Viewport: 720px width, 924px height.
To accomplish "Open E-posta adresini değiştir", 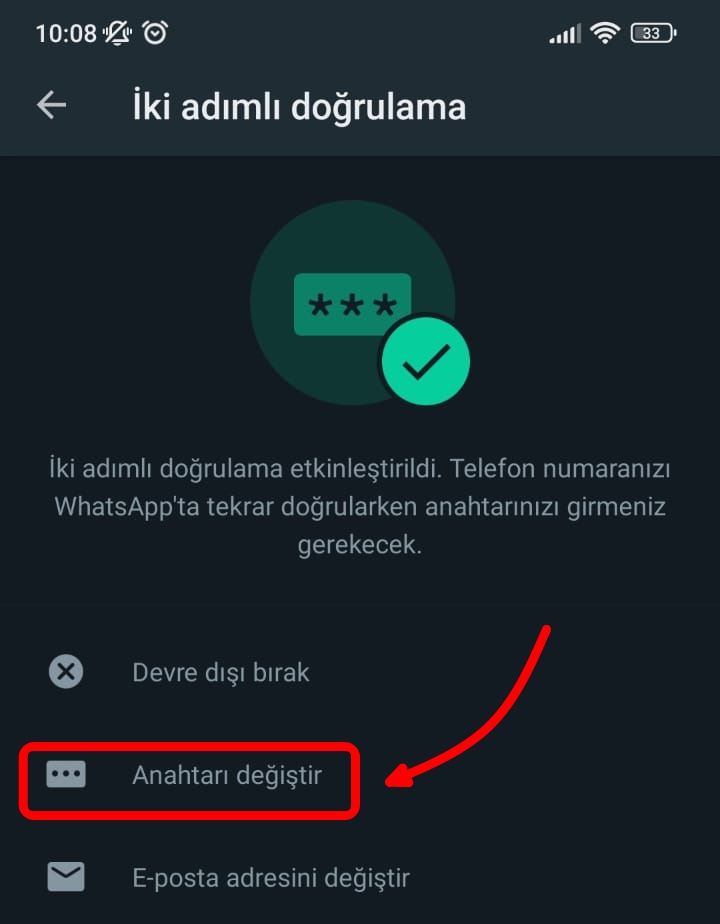I will coord(270,876).
